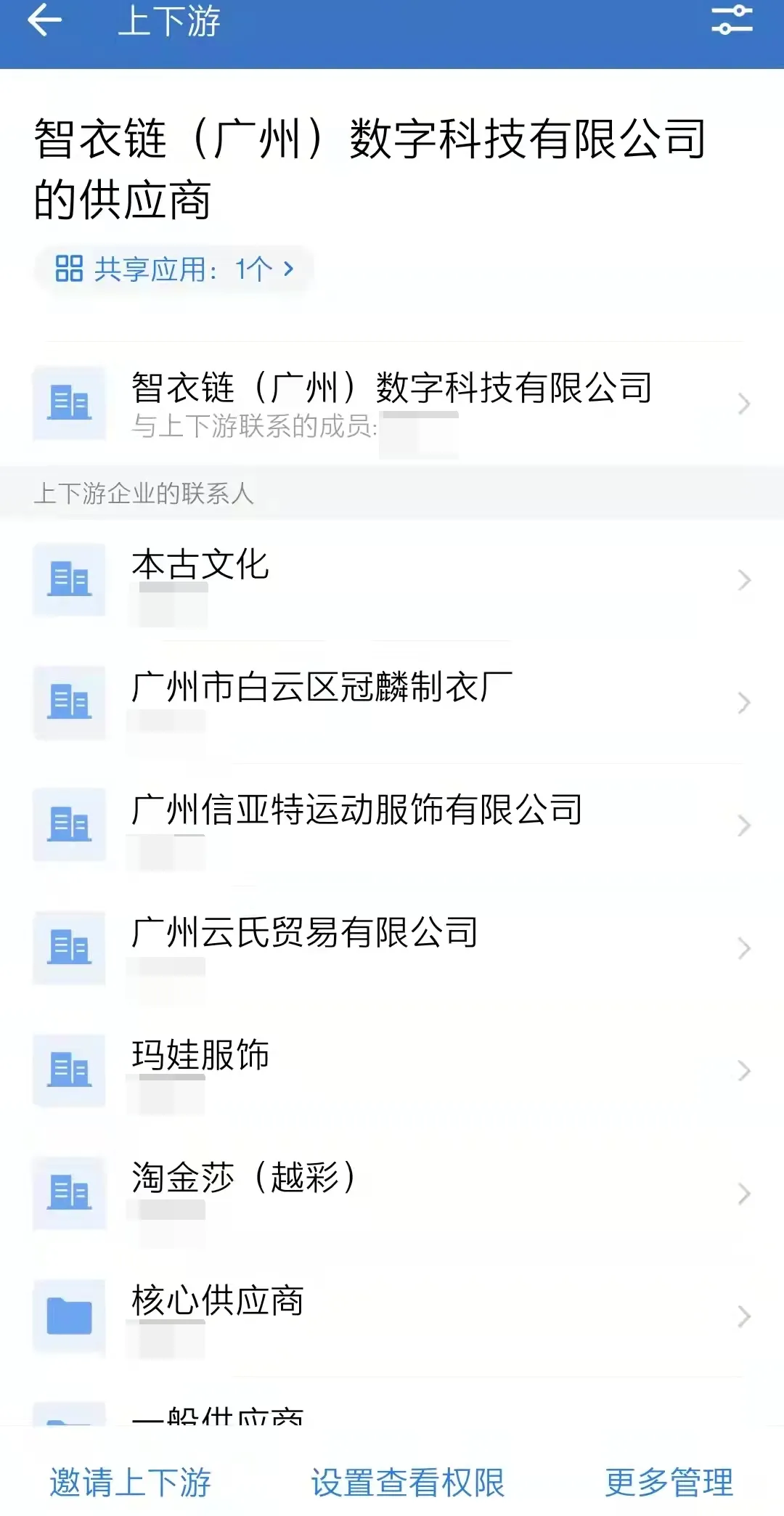Tap the building icon beside 本古文化
784x1516 pixels.
tap(69, 580)
